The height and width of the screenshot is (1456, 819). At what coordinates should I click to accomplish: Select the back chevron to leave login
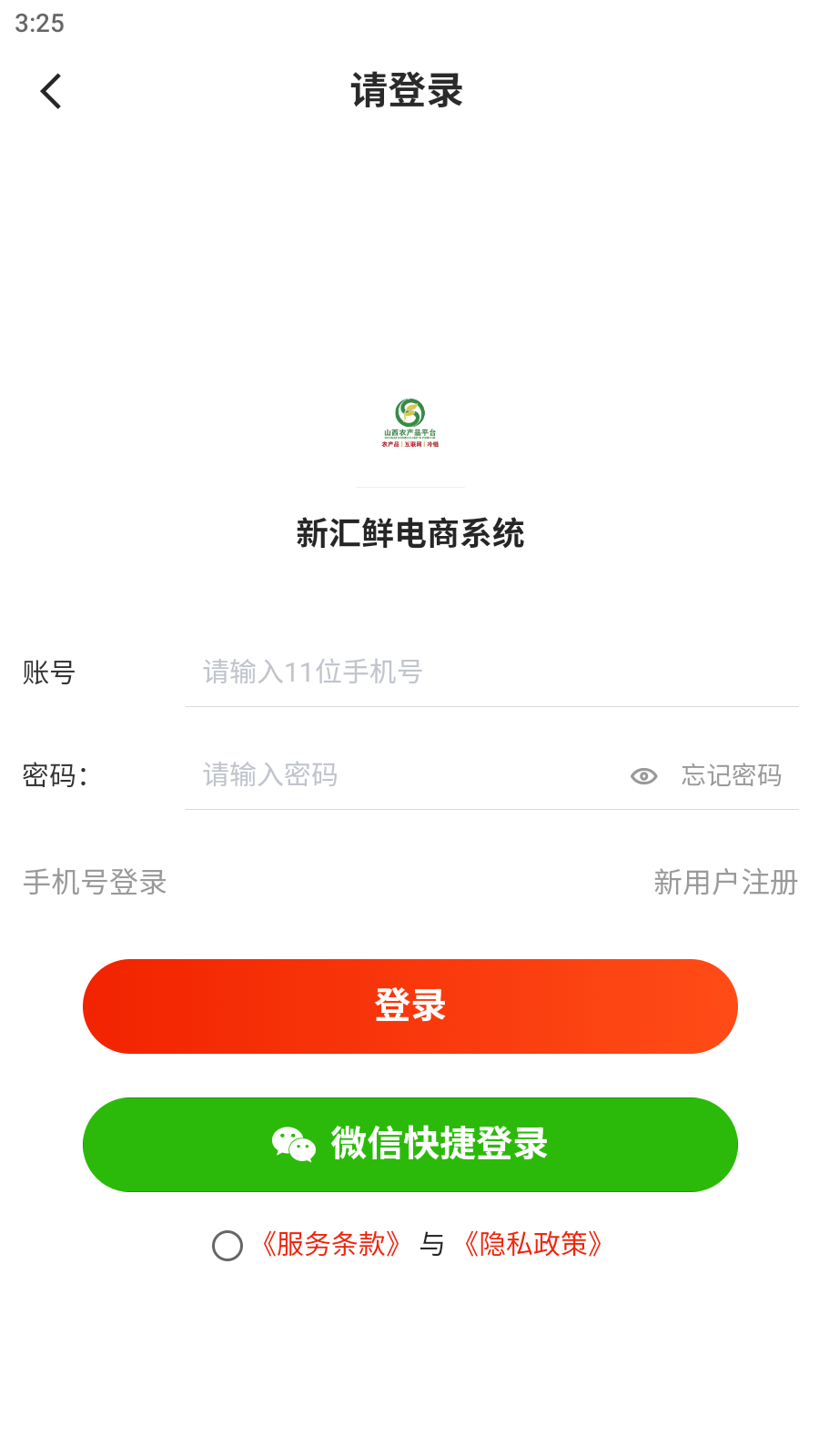(x=50, y=91)
